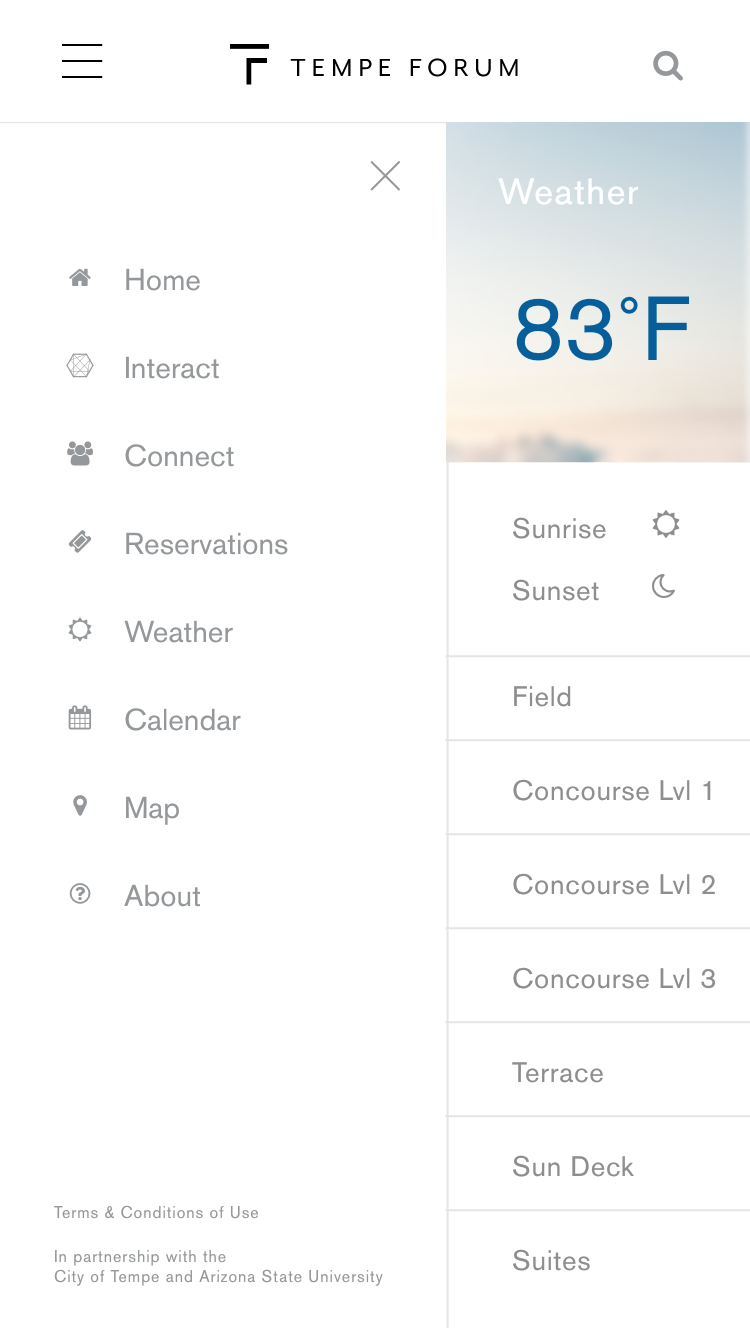Tap the Tempe Forum logo

375,66
